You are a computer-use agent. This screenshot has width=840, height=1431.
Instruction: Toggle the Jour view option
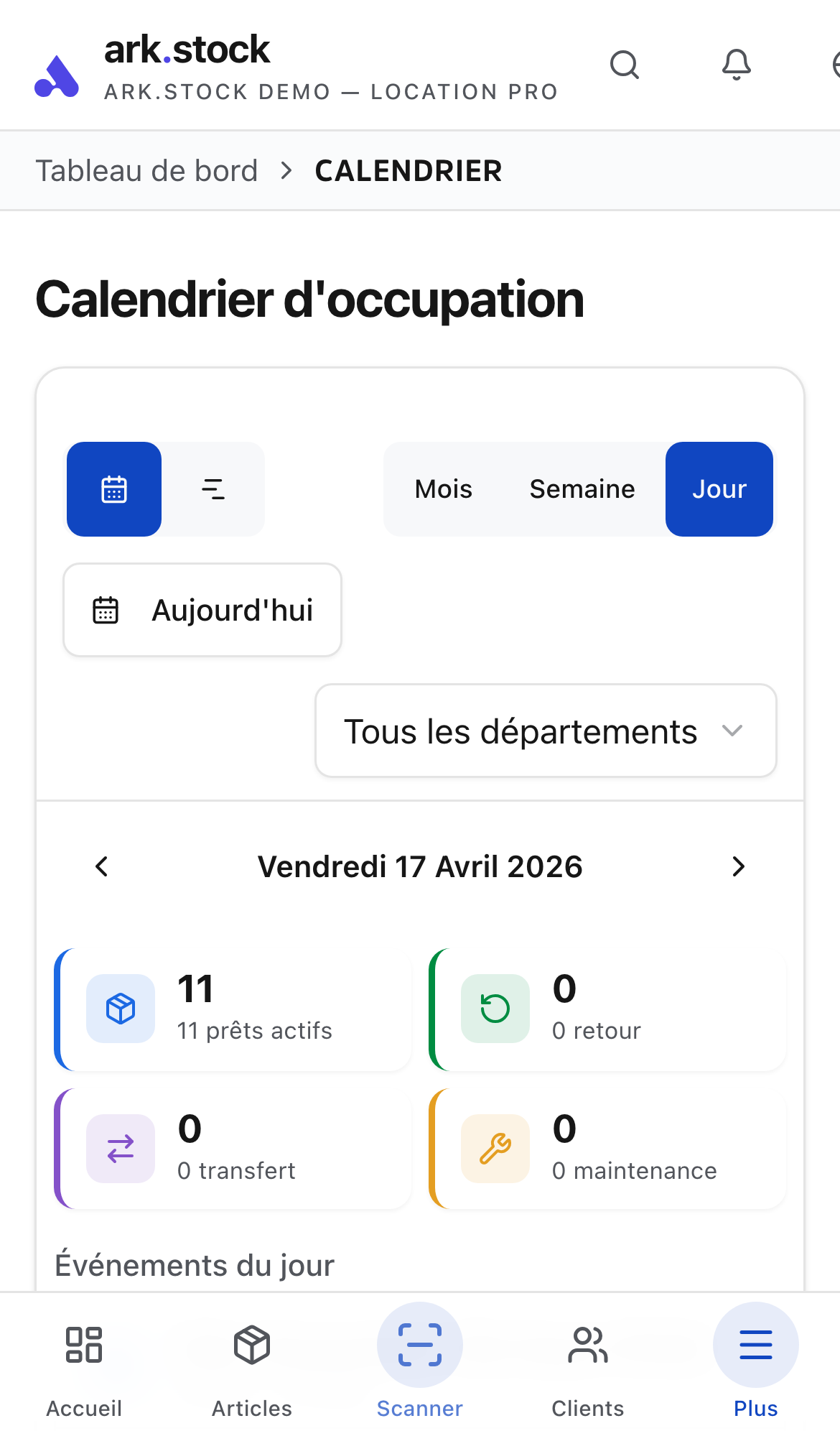pyautogui.click(x=719, y=489)
